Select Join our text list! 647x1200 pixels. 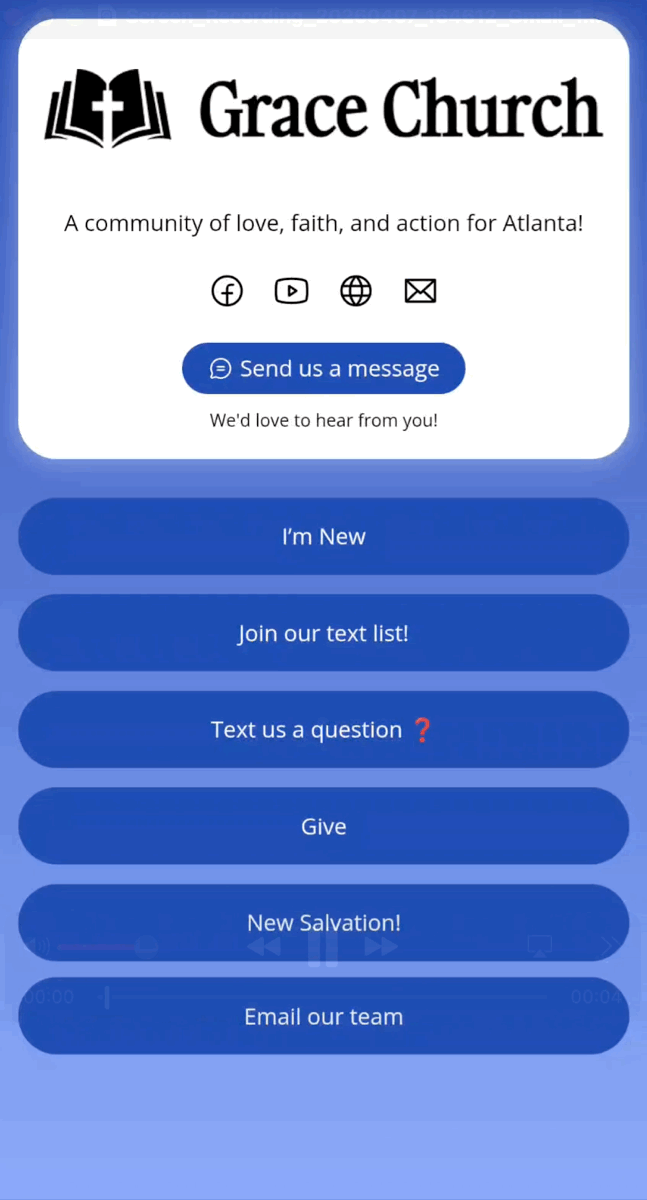323,633
